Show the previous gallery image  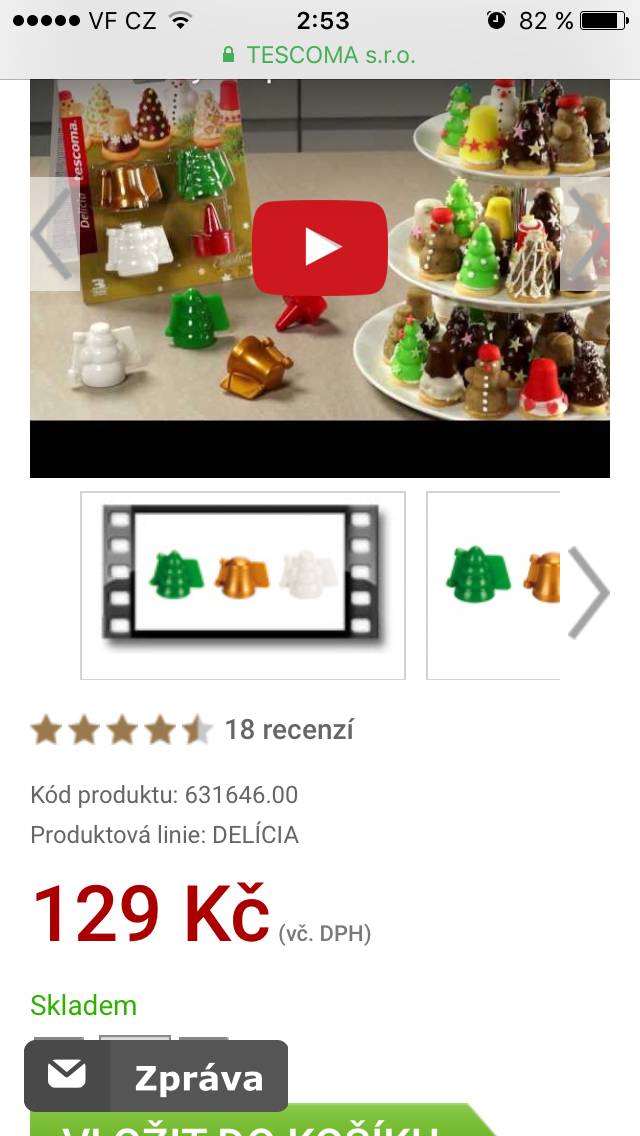click(x=54, y=234)
